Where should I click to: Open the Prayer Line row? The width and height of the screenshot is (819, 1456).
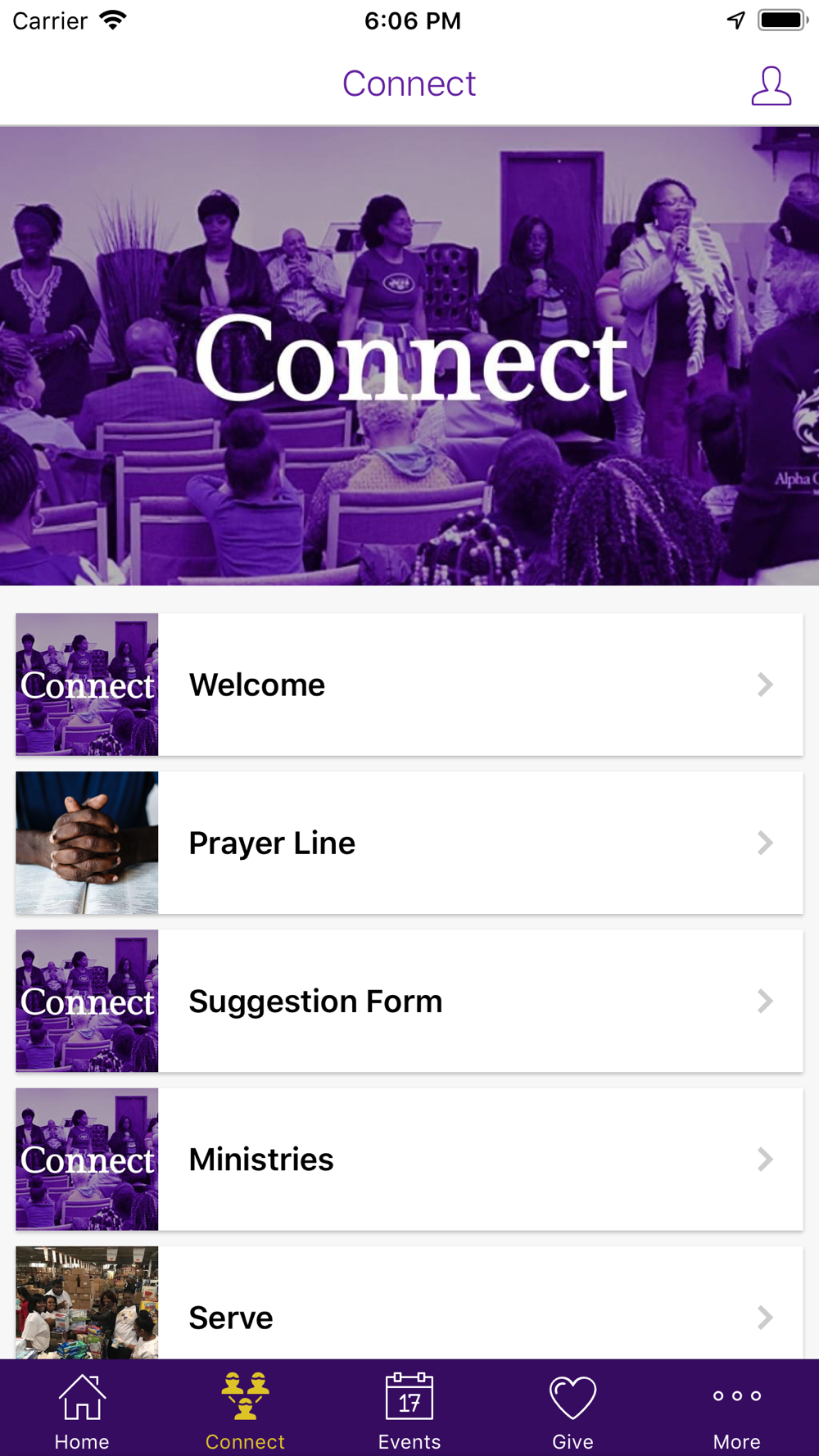pos(409,843)
